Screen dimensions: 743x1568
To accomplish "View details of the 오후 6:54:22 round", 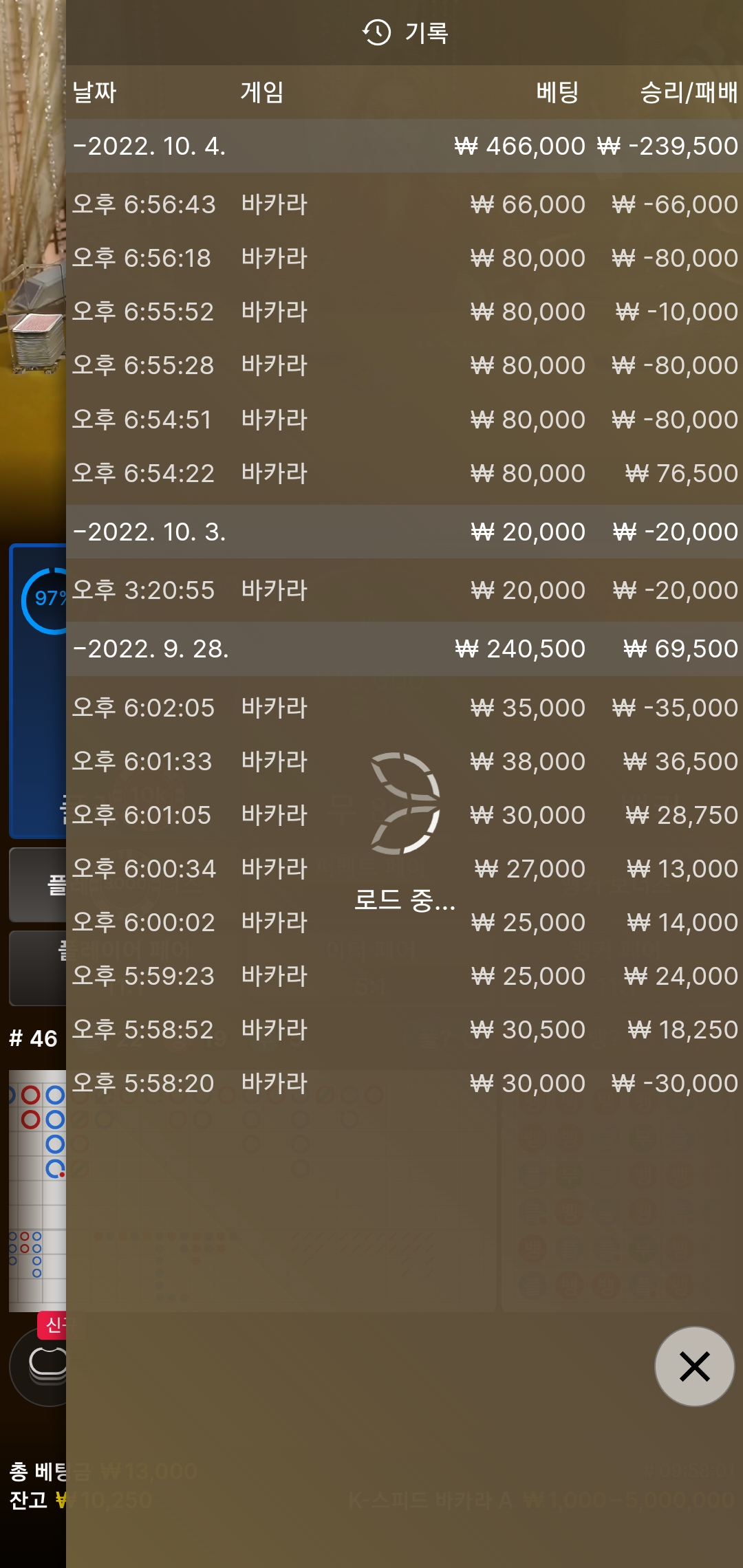I will [405, 473].
